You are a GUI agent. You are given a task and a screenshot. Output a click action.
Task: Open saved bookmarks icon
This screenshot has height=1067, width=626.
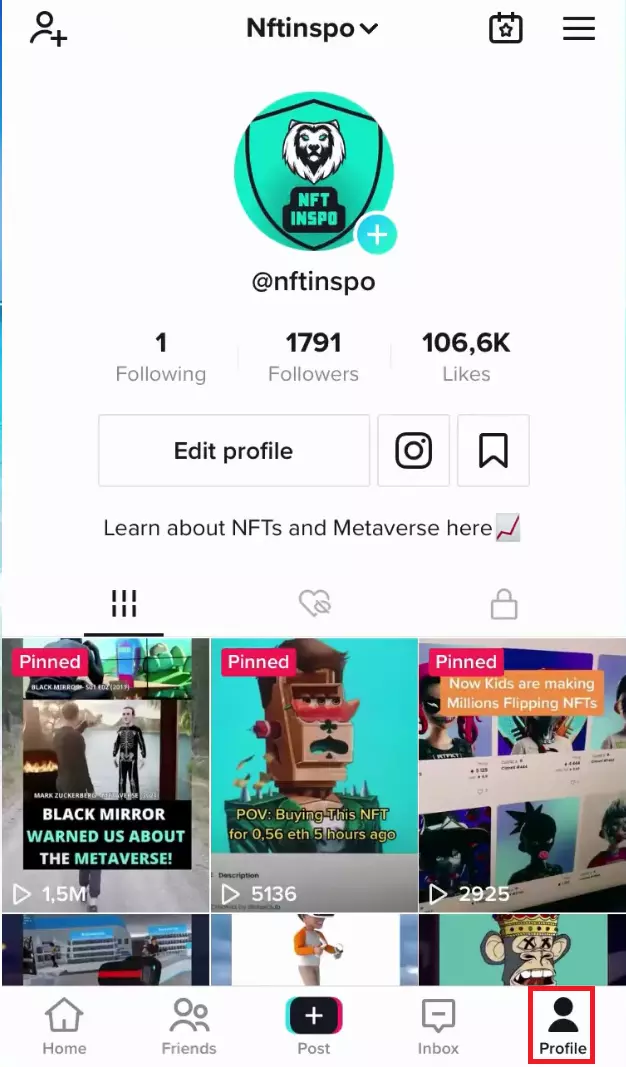[x=493, y=451]
